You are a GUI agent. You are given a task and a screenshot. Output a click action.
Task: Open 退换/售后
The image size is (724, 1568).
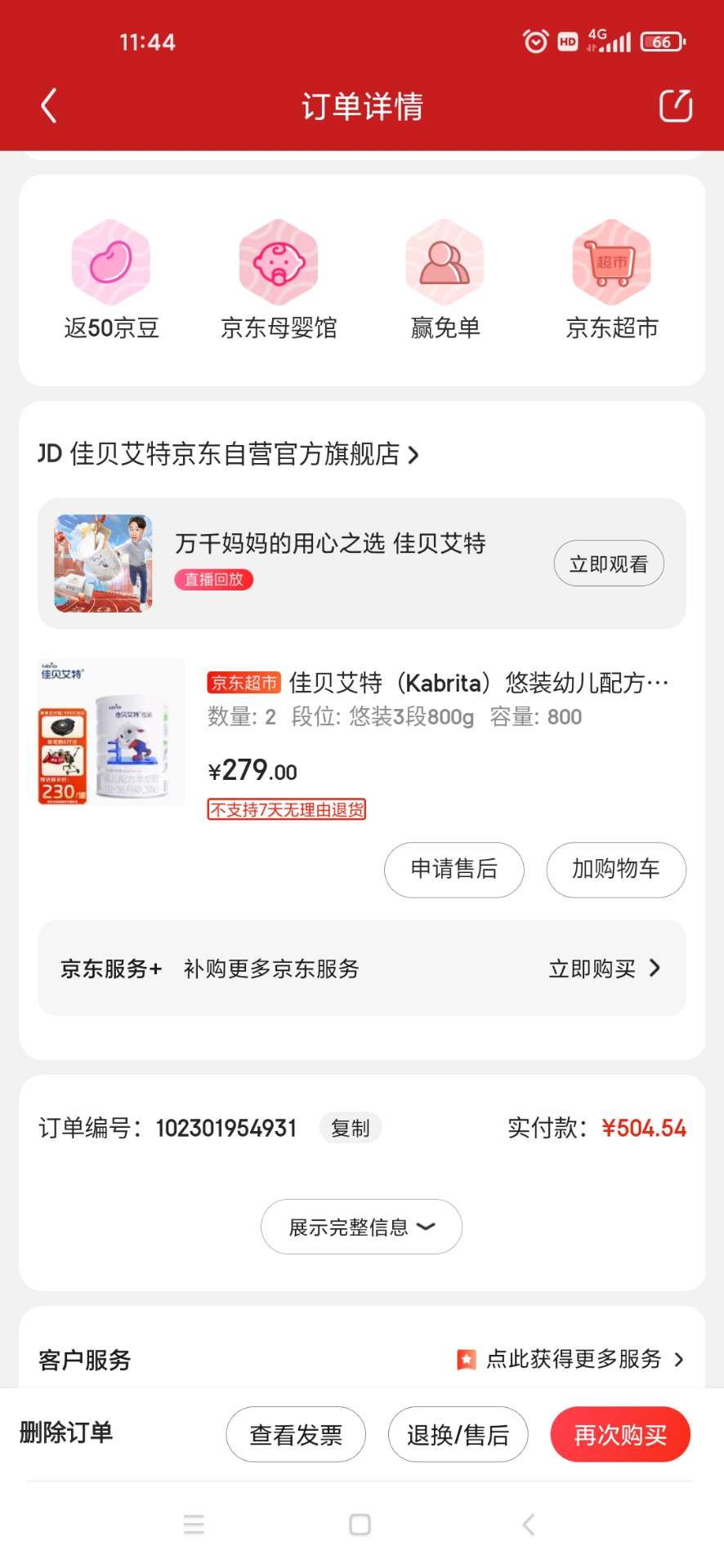pyautogui.click(x=458, y=1434)
